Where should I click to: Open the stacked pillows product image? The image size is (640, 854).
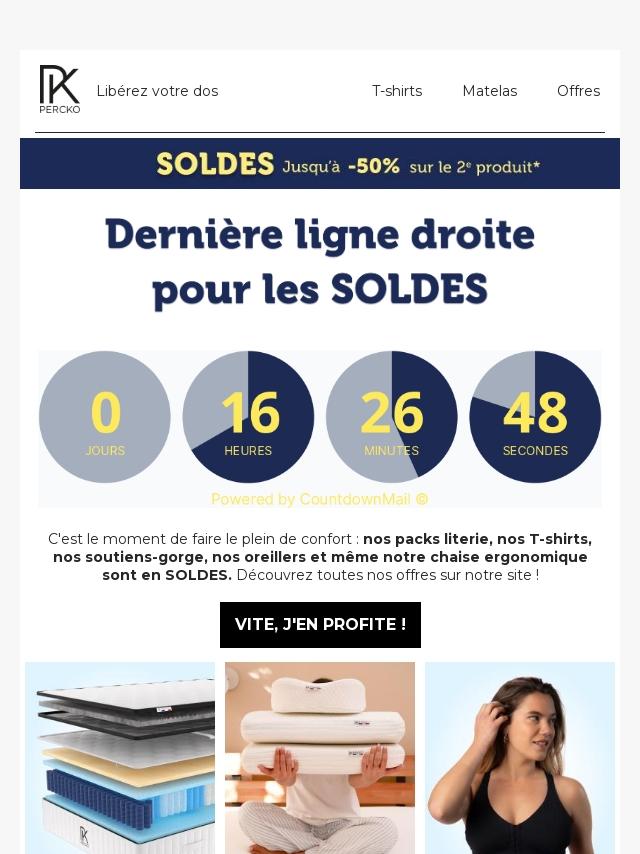tap(320, 757)
